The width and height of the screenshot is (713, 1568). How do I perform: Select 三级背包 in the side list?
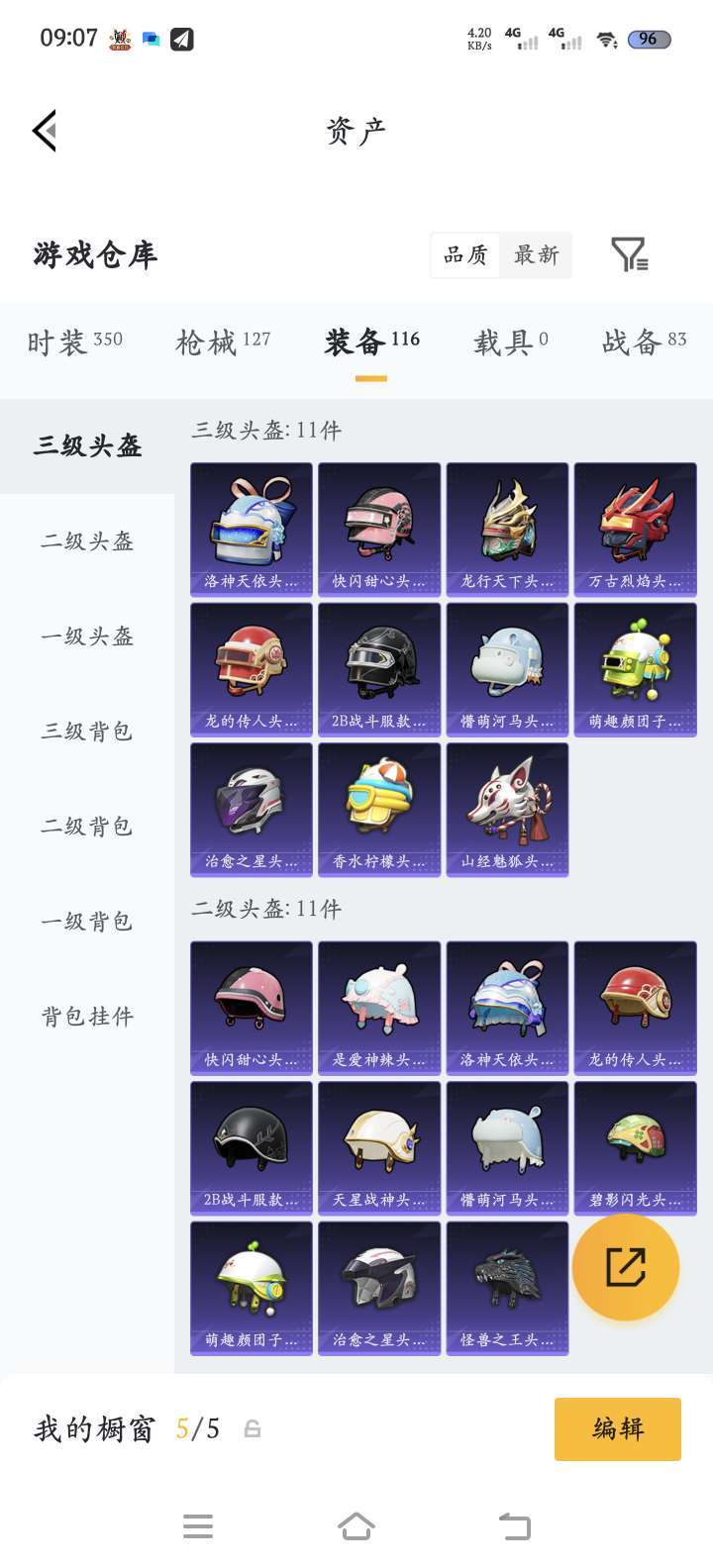pos(87,732)
